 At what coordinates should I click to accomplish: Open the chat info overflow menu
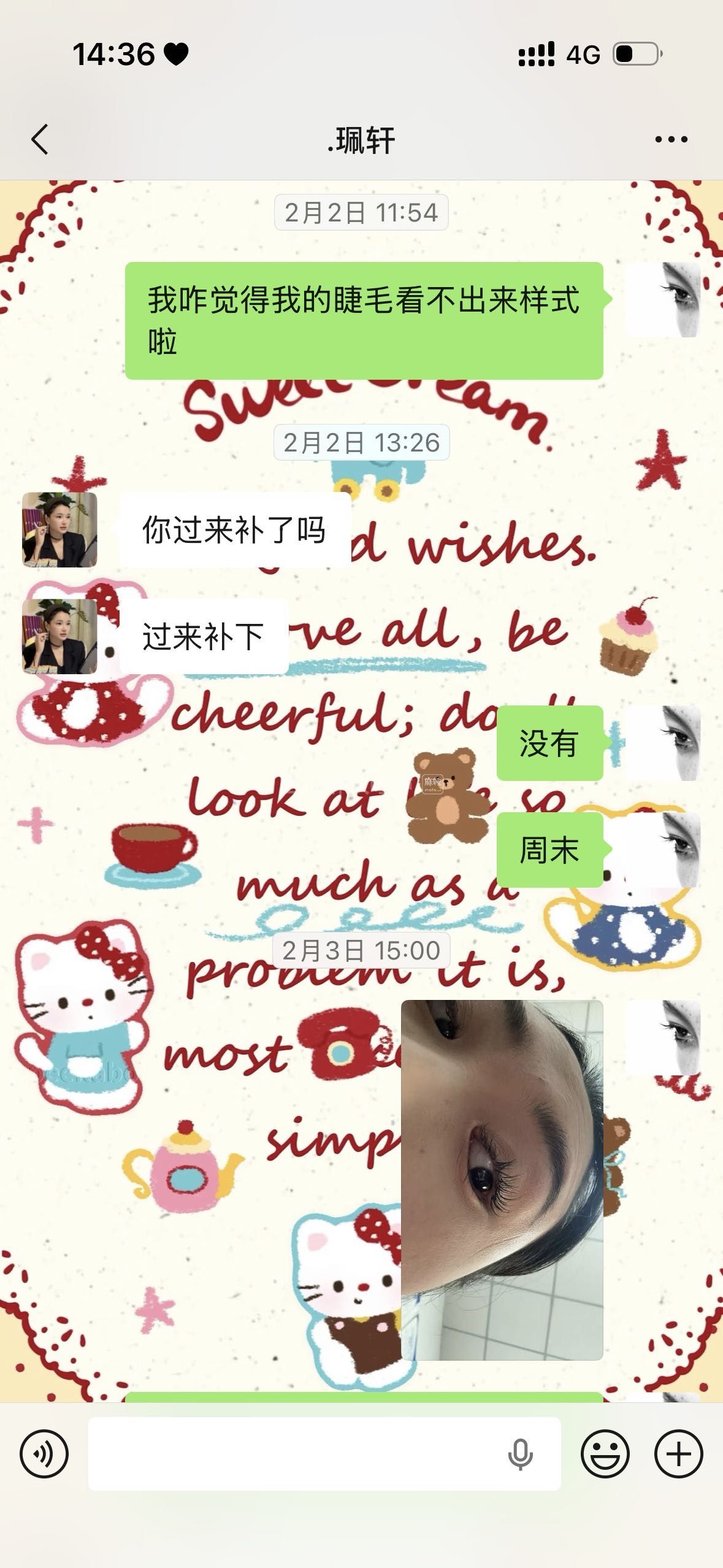[x=671, y=140]
